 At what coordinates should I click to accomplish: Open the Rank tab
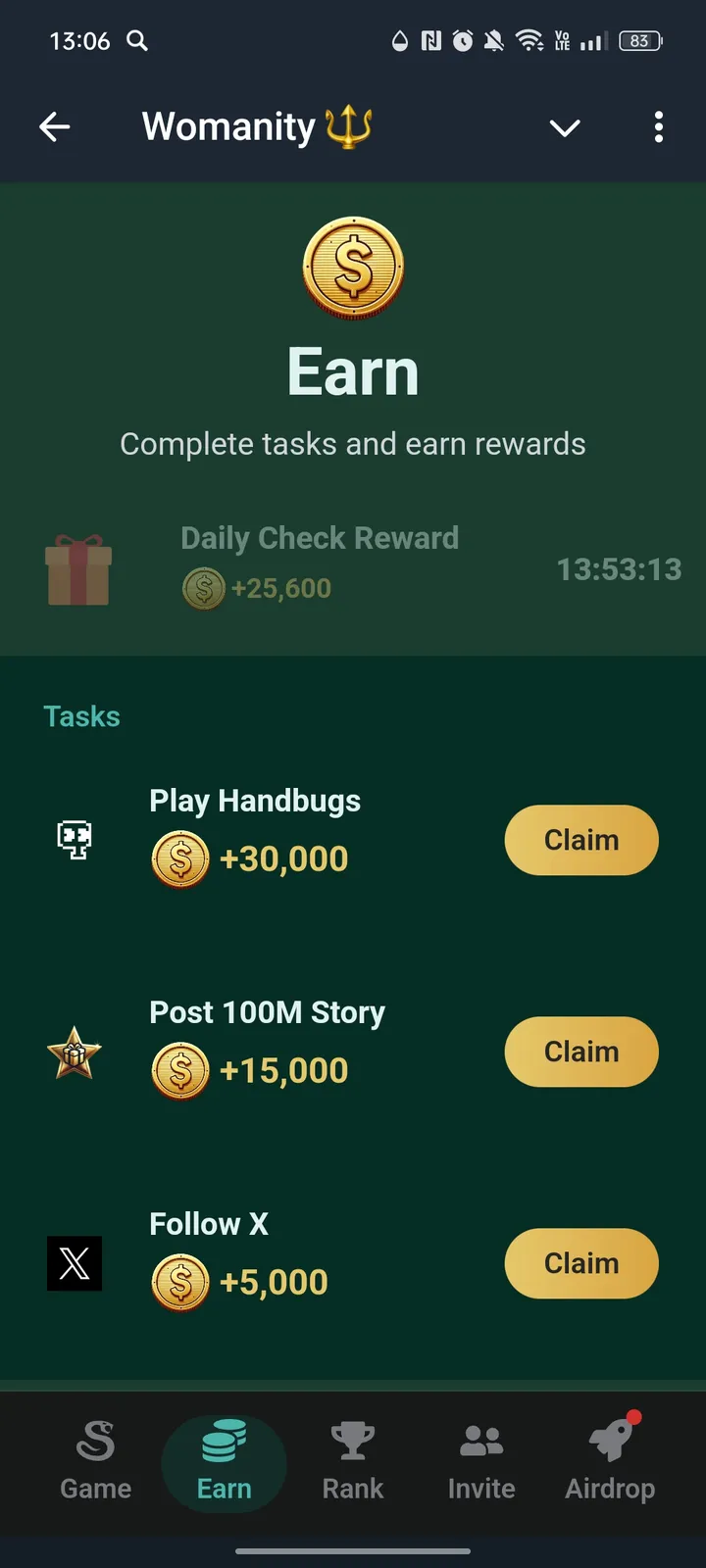pyautogui.click(x=353, y=1461)
